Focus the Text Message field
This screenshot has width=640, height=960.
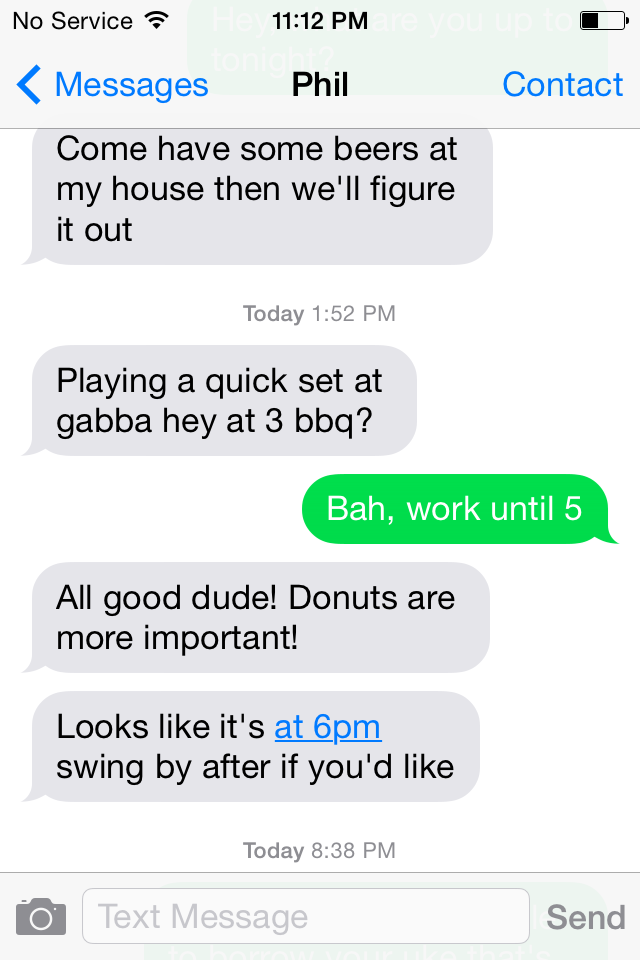pos(305,916)
